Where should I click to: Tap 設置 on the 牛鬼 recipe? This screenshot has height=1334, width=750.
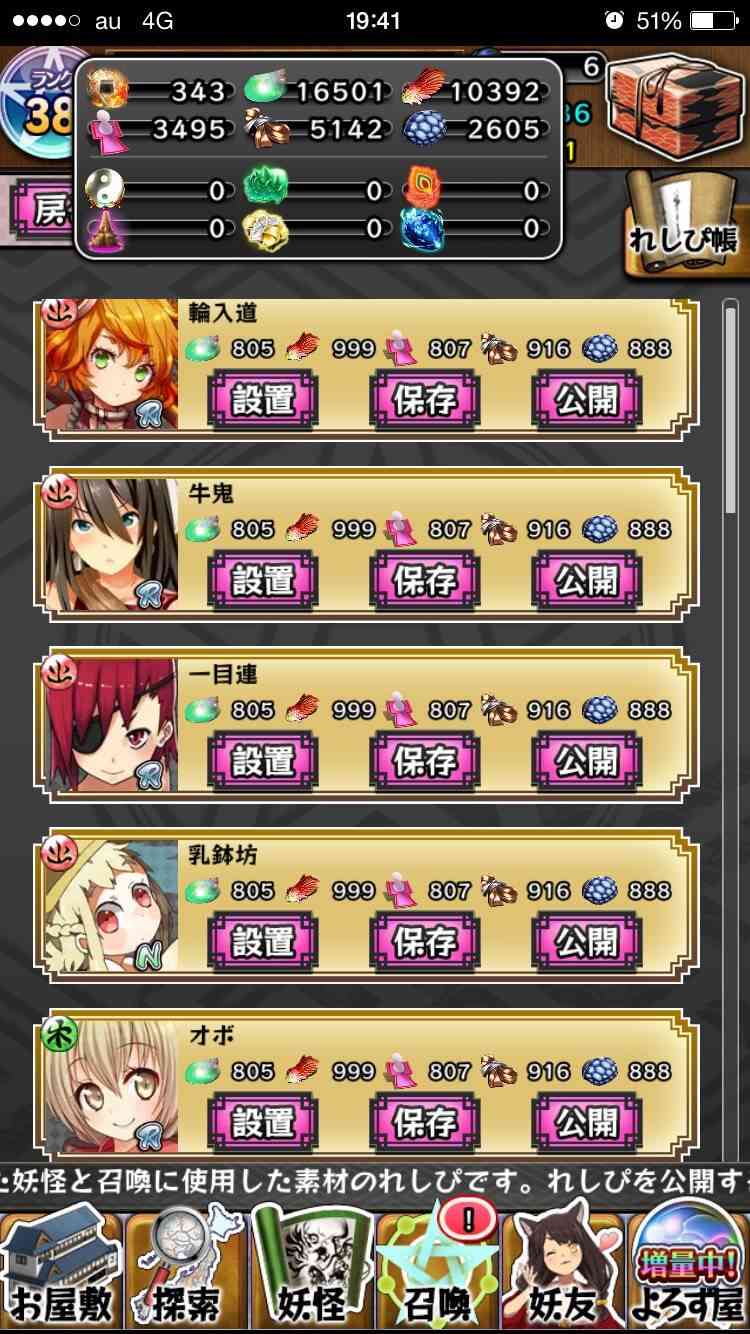(x=263, y=580)
